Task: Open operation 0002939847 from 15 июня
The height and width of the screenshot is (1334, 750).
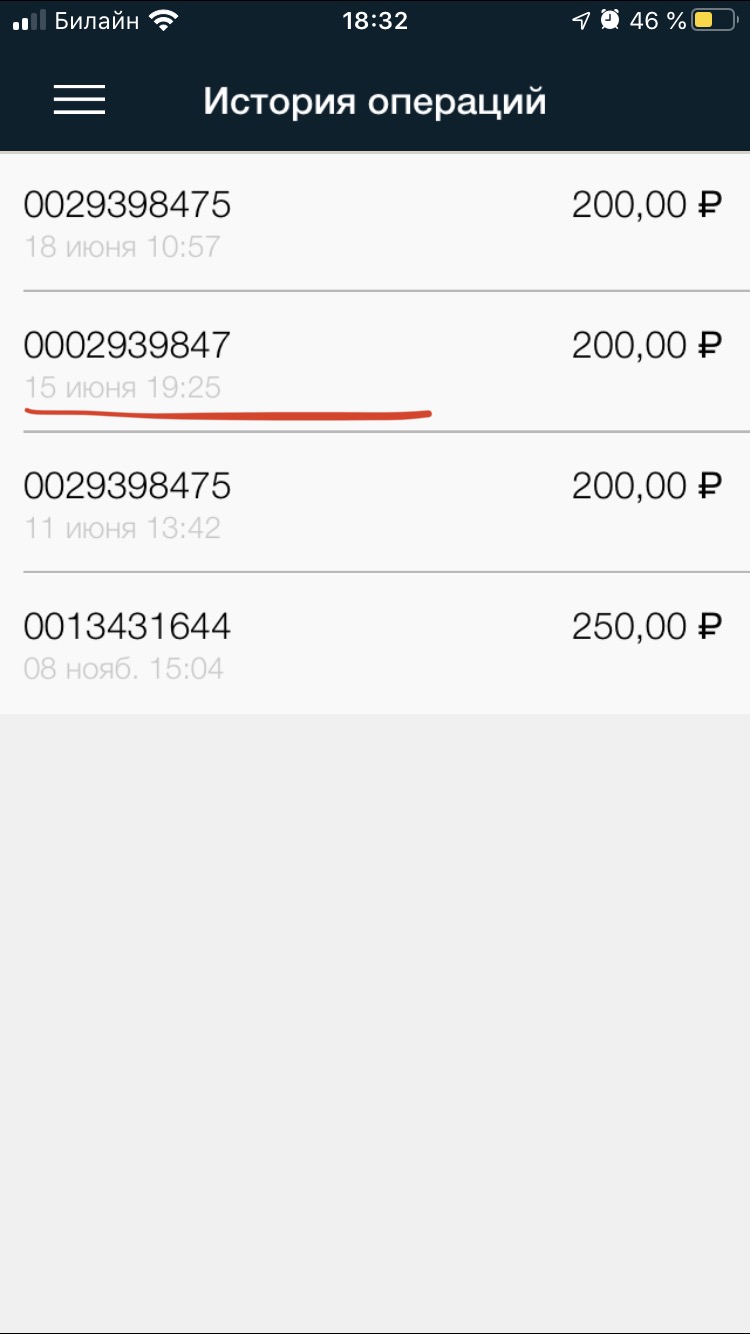Action: click(375, 362)
